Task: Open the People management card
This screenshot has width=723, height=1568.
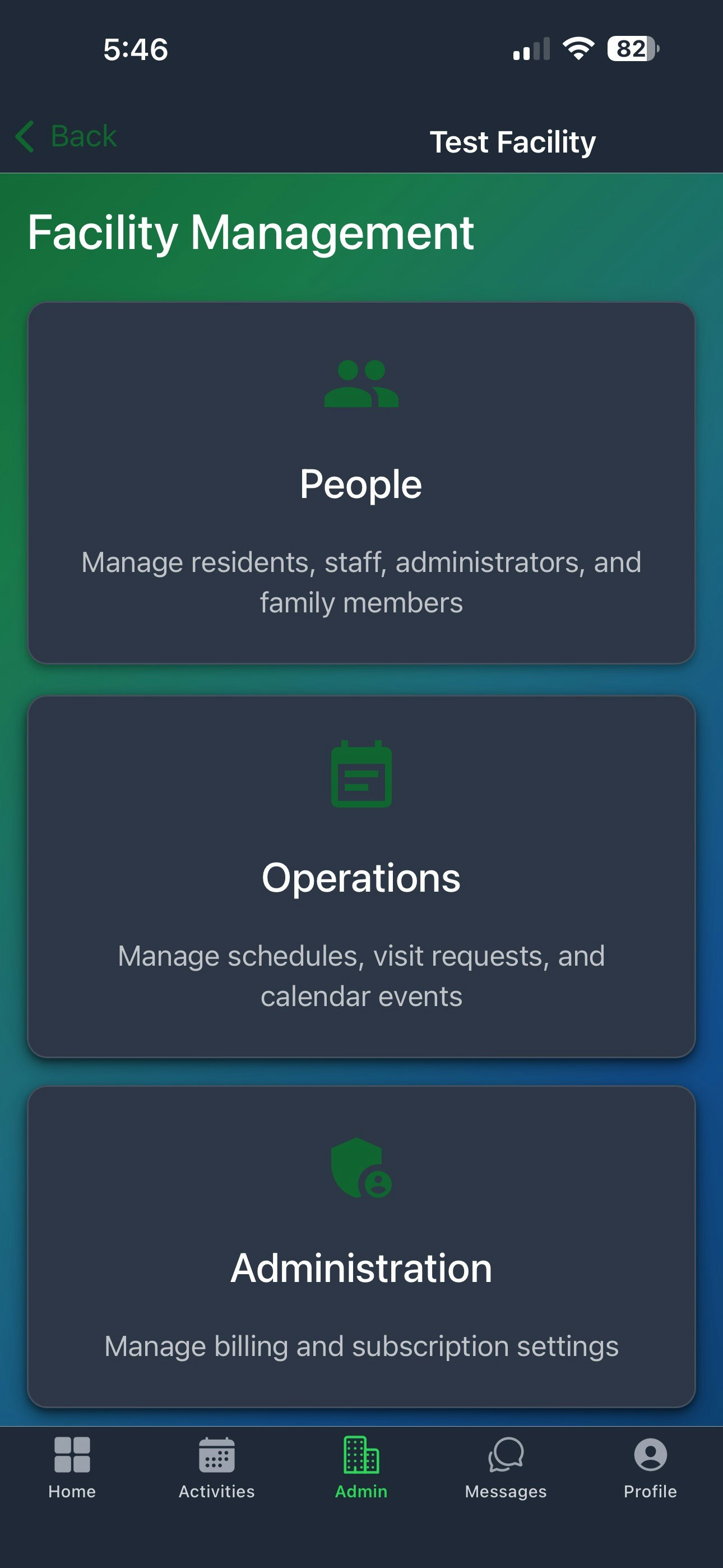Action: point(361,481)
